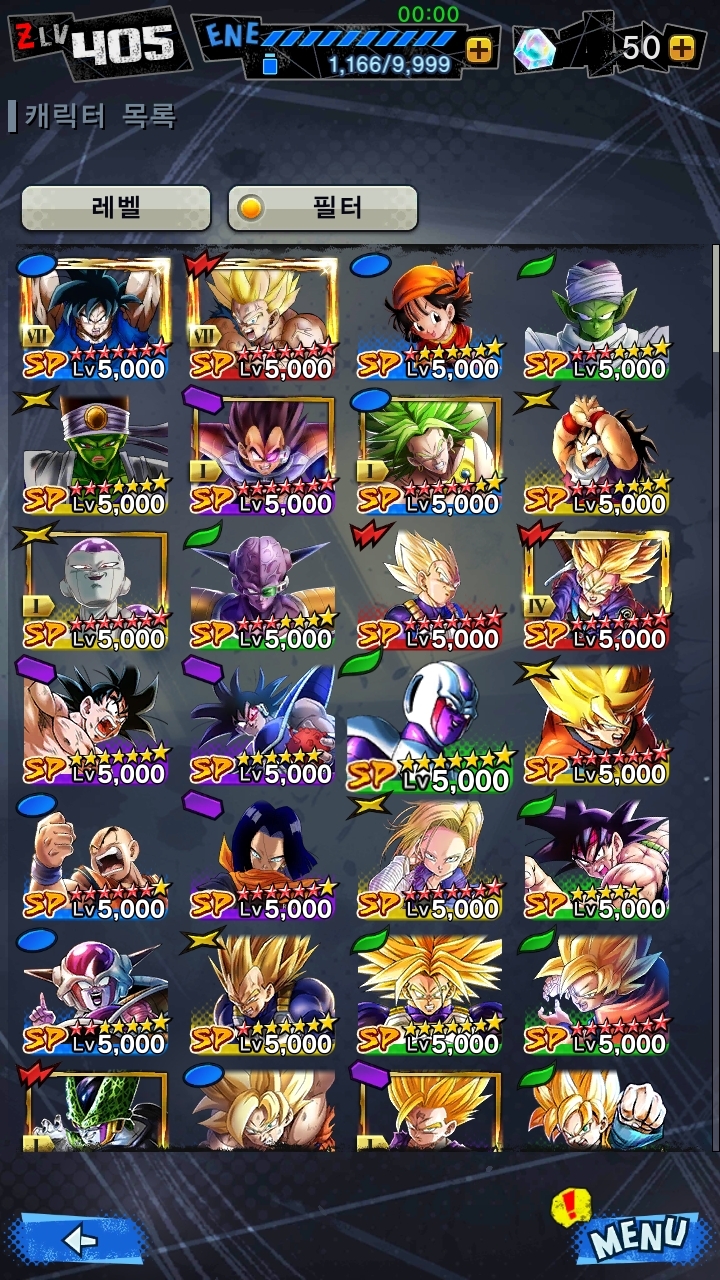Select the white Frieza card with gold frame
The image size is (720, 1280).
(x=95, y=590)
